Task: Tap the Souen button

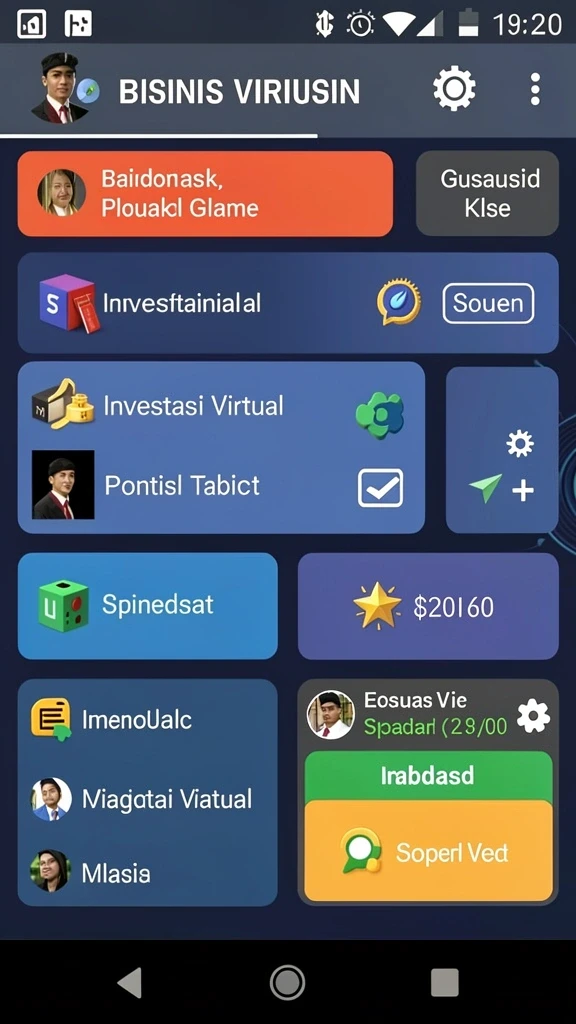Action: 488,303
